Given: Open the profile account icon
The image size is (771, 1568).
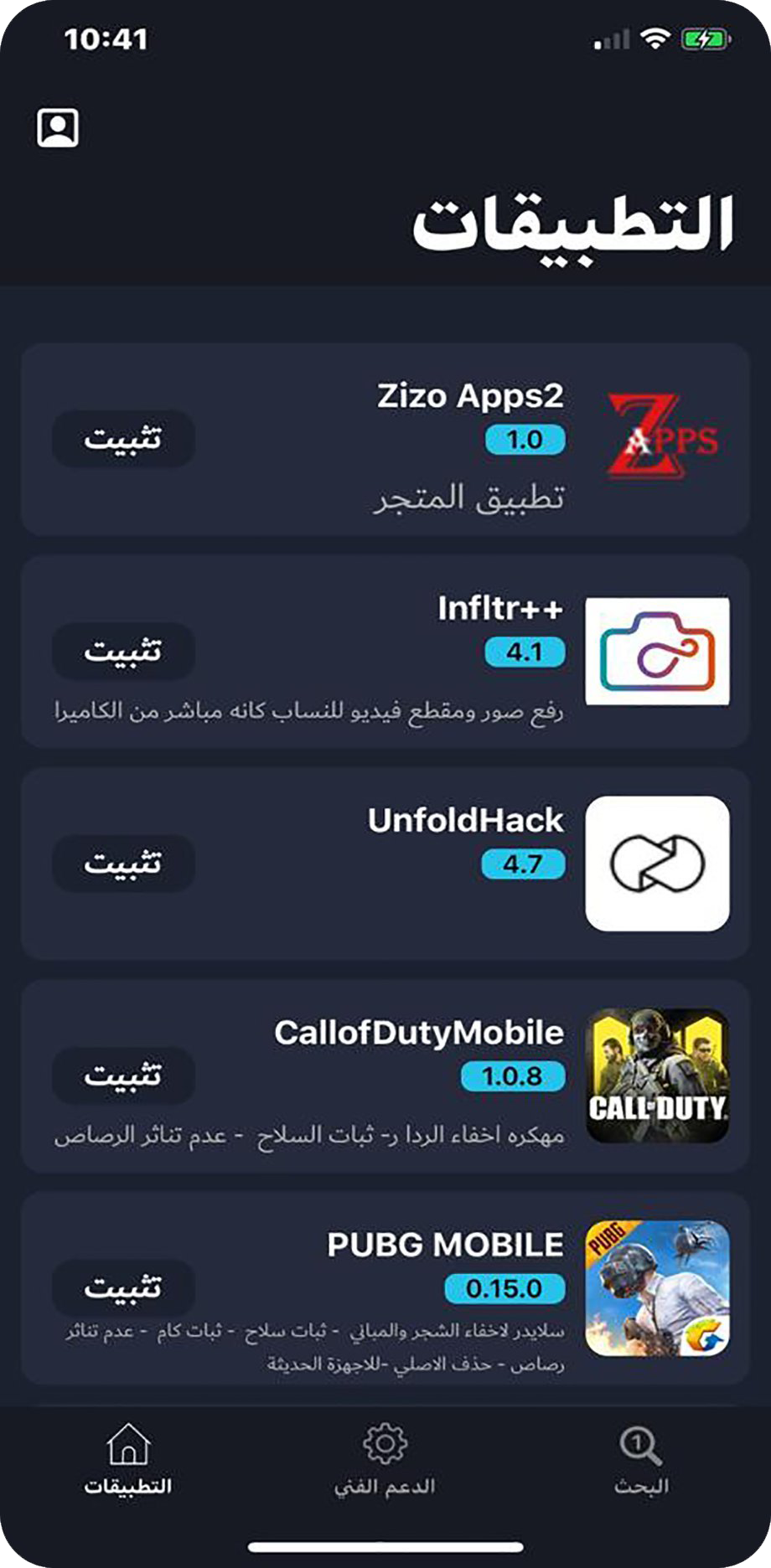Looking at the screenshot, I should point(58,128).
